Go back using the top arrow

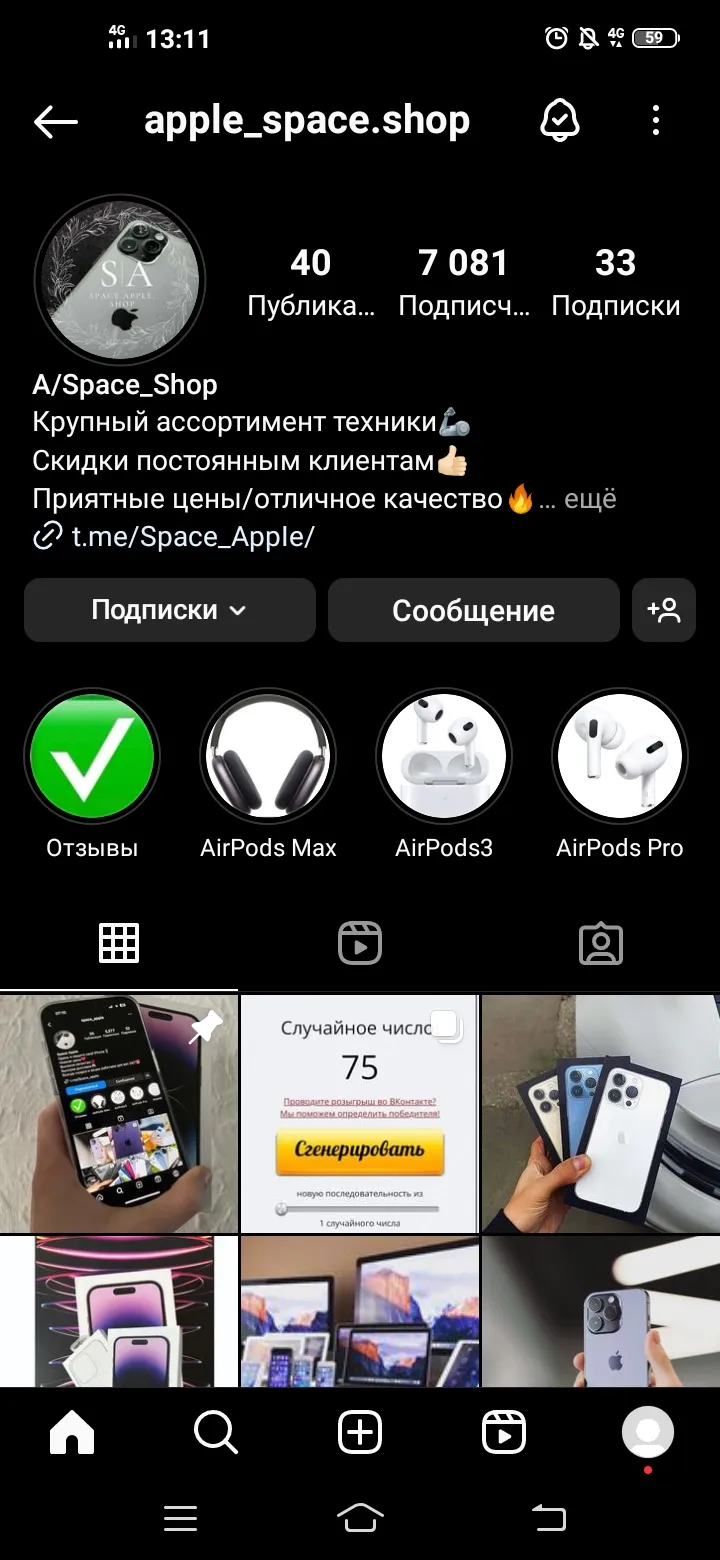(x=56, y=122)
